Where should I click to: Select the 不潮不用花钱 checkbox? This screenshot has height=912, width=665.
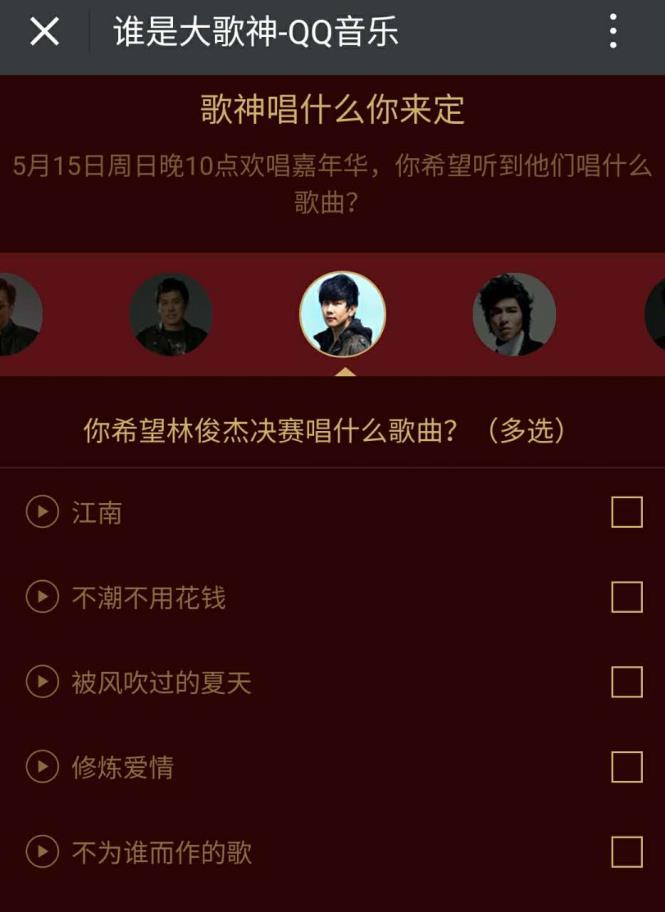[x=626, y=597]
